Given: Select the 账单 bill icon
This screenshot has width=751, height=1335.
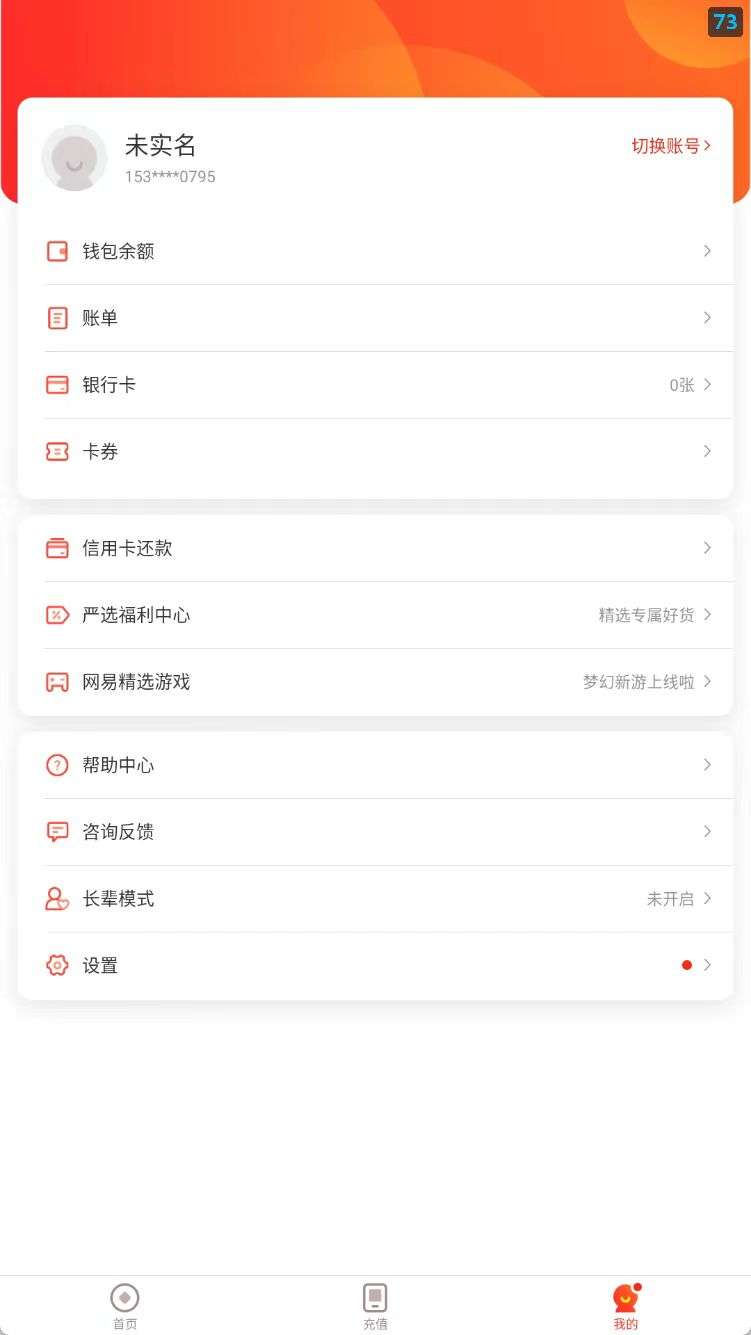Looking at the screenshot, I should [x=57, y=318].
